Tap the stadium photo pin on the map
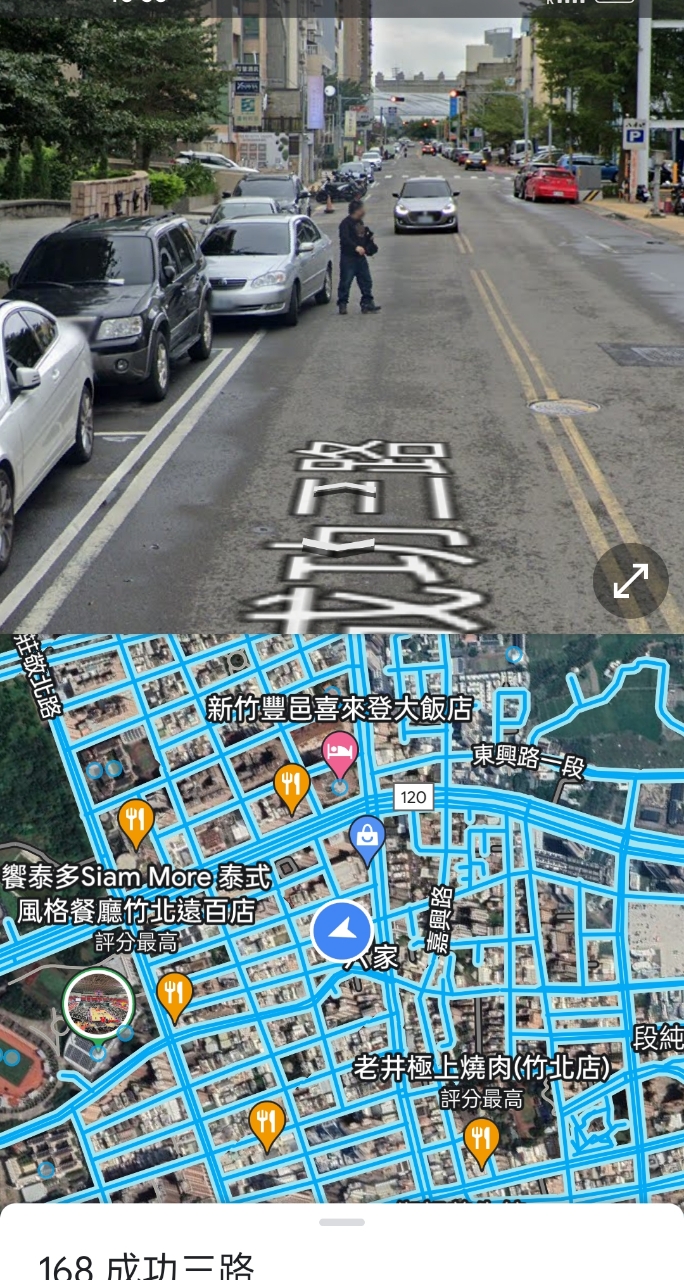Screen dimensions: 684x1280 click(x=98, y=1005)
